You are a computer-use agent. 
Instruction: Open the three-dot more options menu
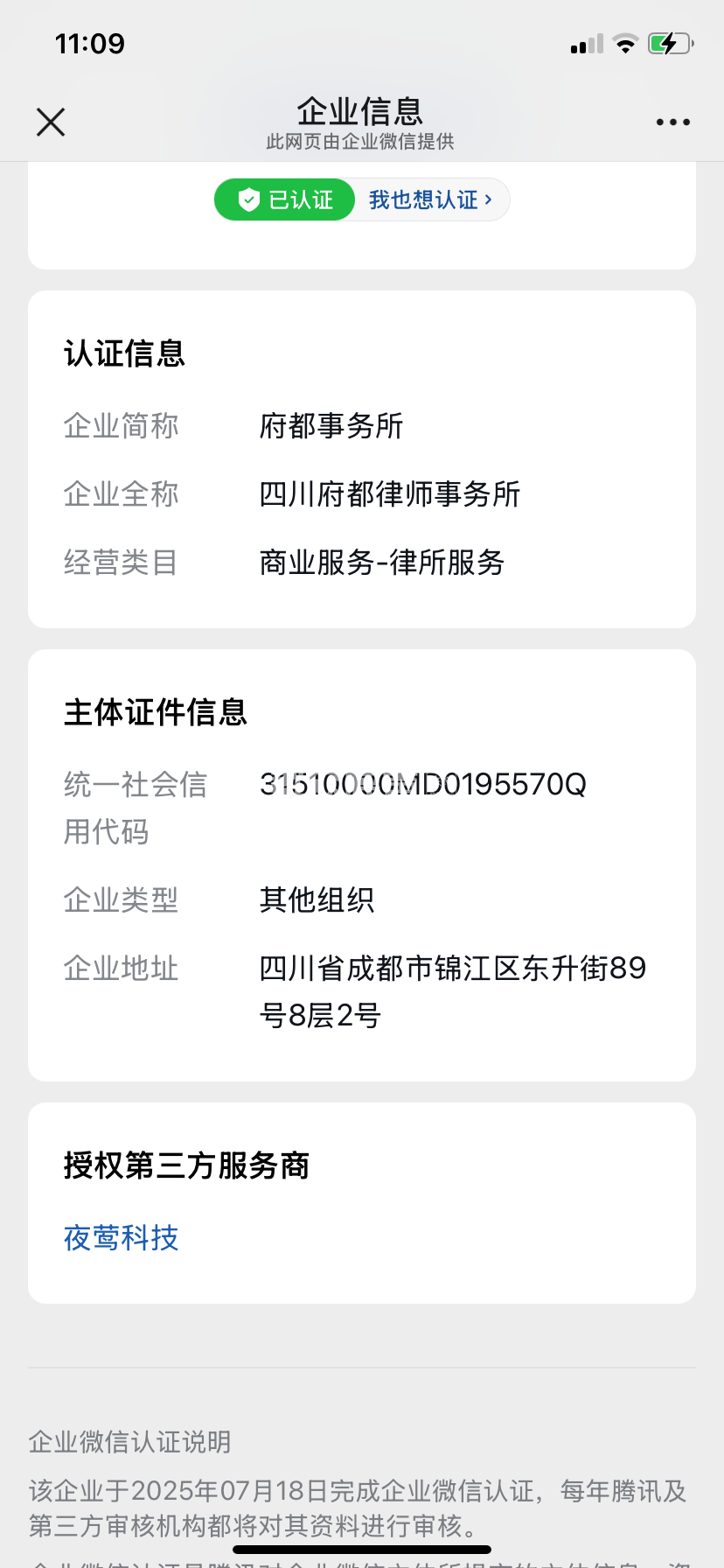[x=672, y=122]
